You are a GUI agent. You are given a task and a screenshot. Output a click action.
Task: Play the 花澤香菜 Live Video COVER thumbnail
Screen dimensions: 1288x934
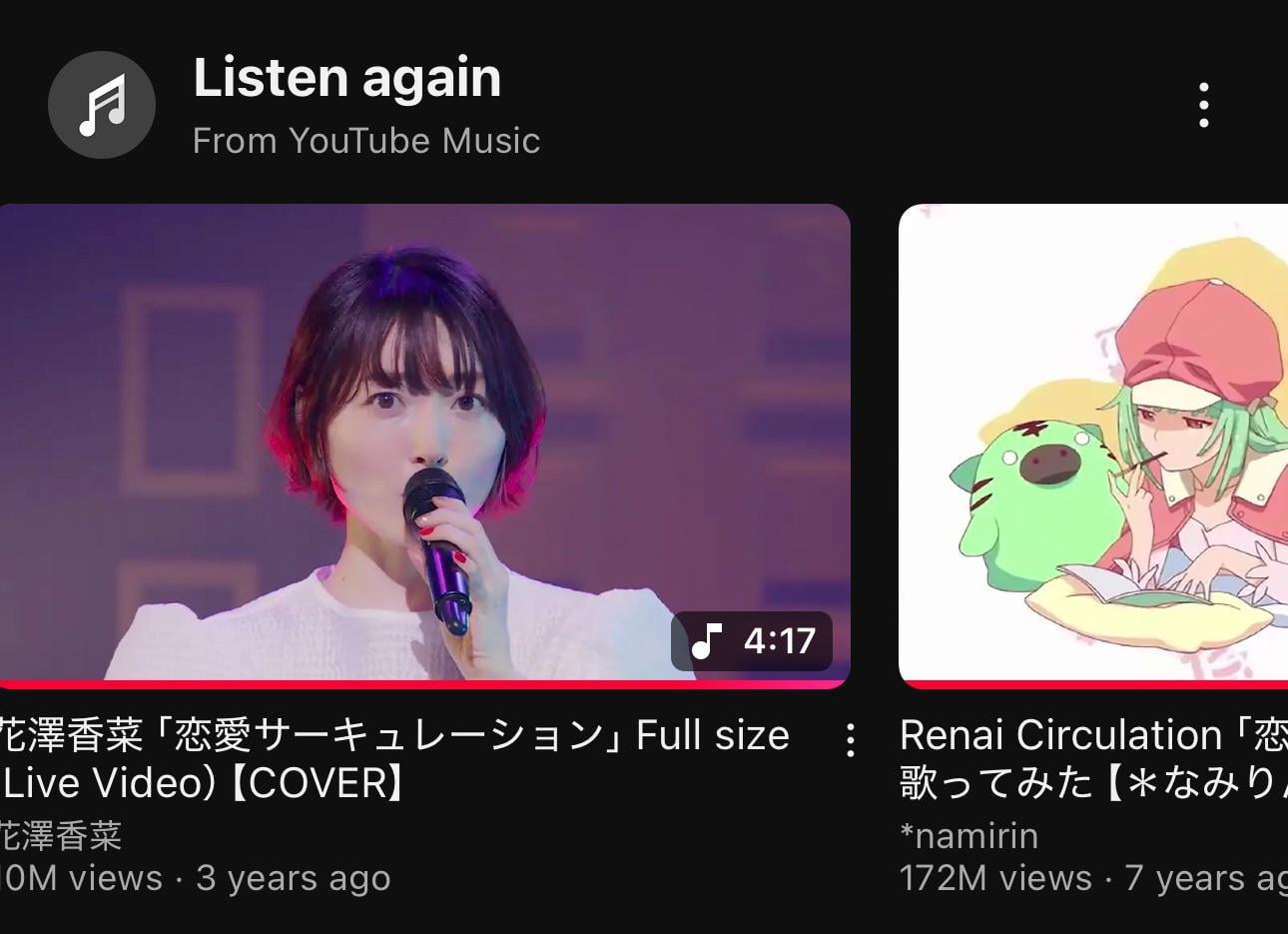[x=424, y=445]
